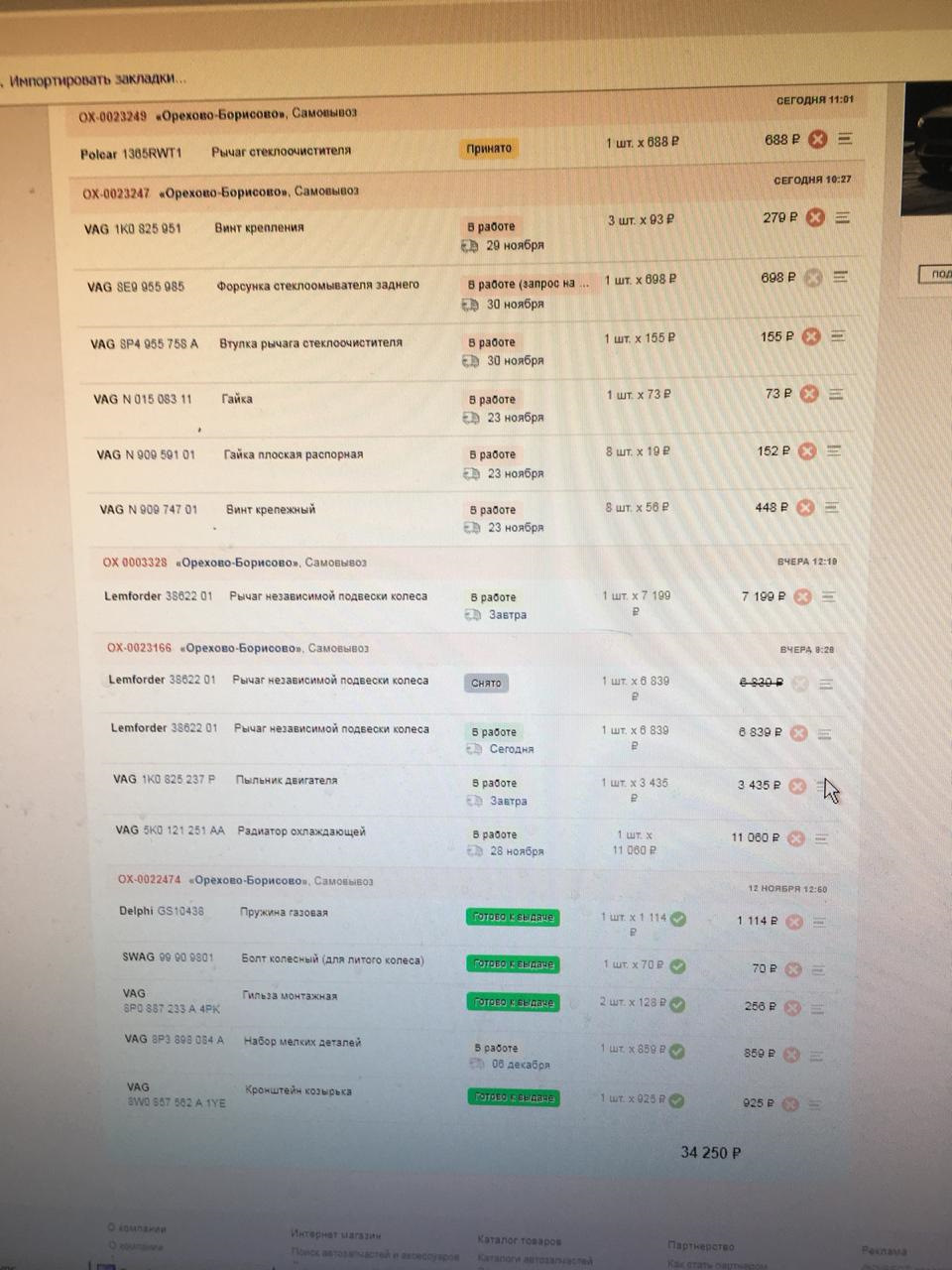The image size is (952, 1270).
Task: Cancel the VAG N 909 591 01 item
Action: [807, 451]
